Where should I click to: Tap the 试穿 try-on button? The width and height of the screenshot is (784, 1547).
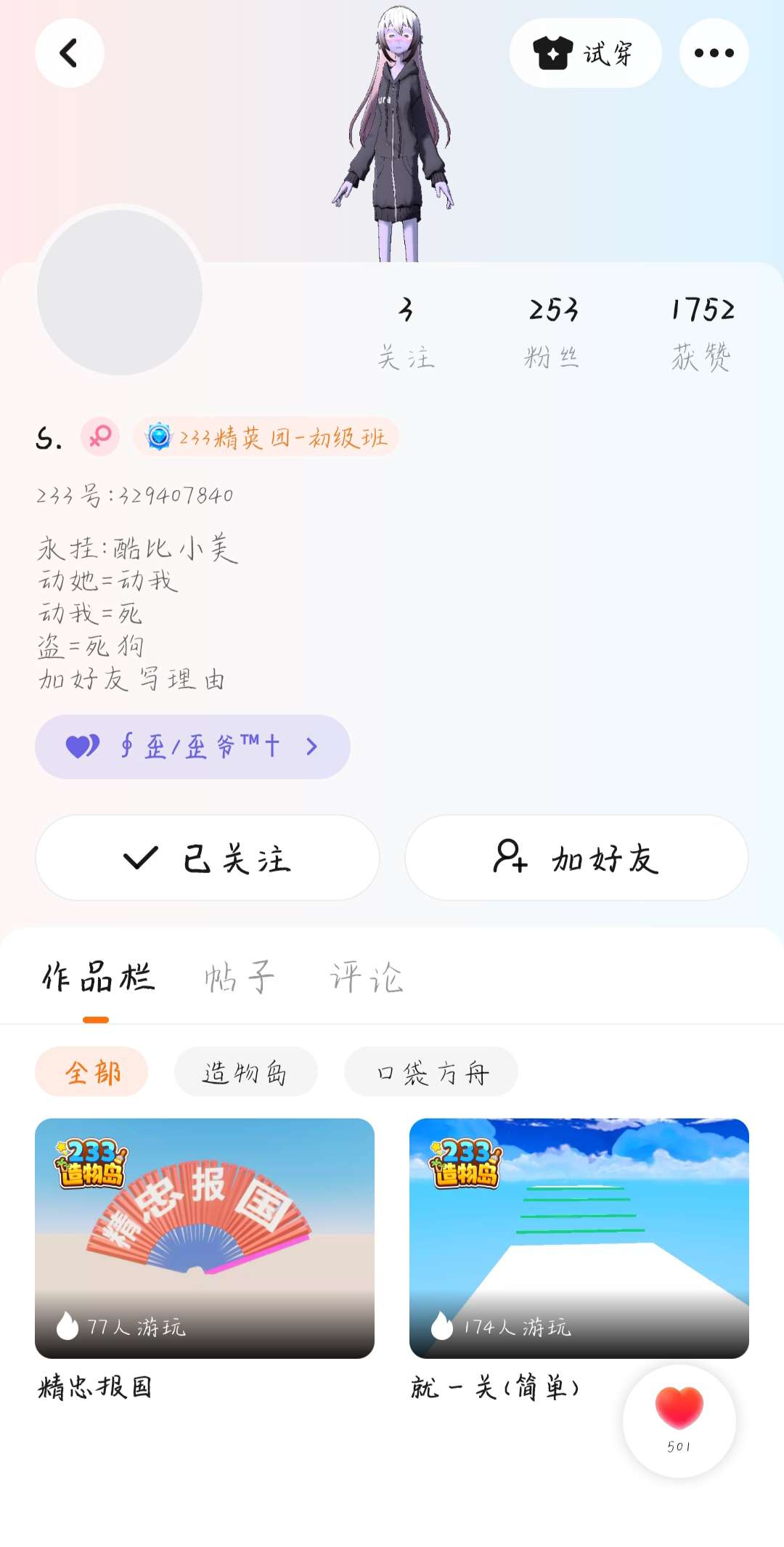tap(585, 53)
